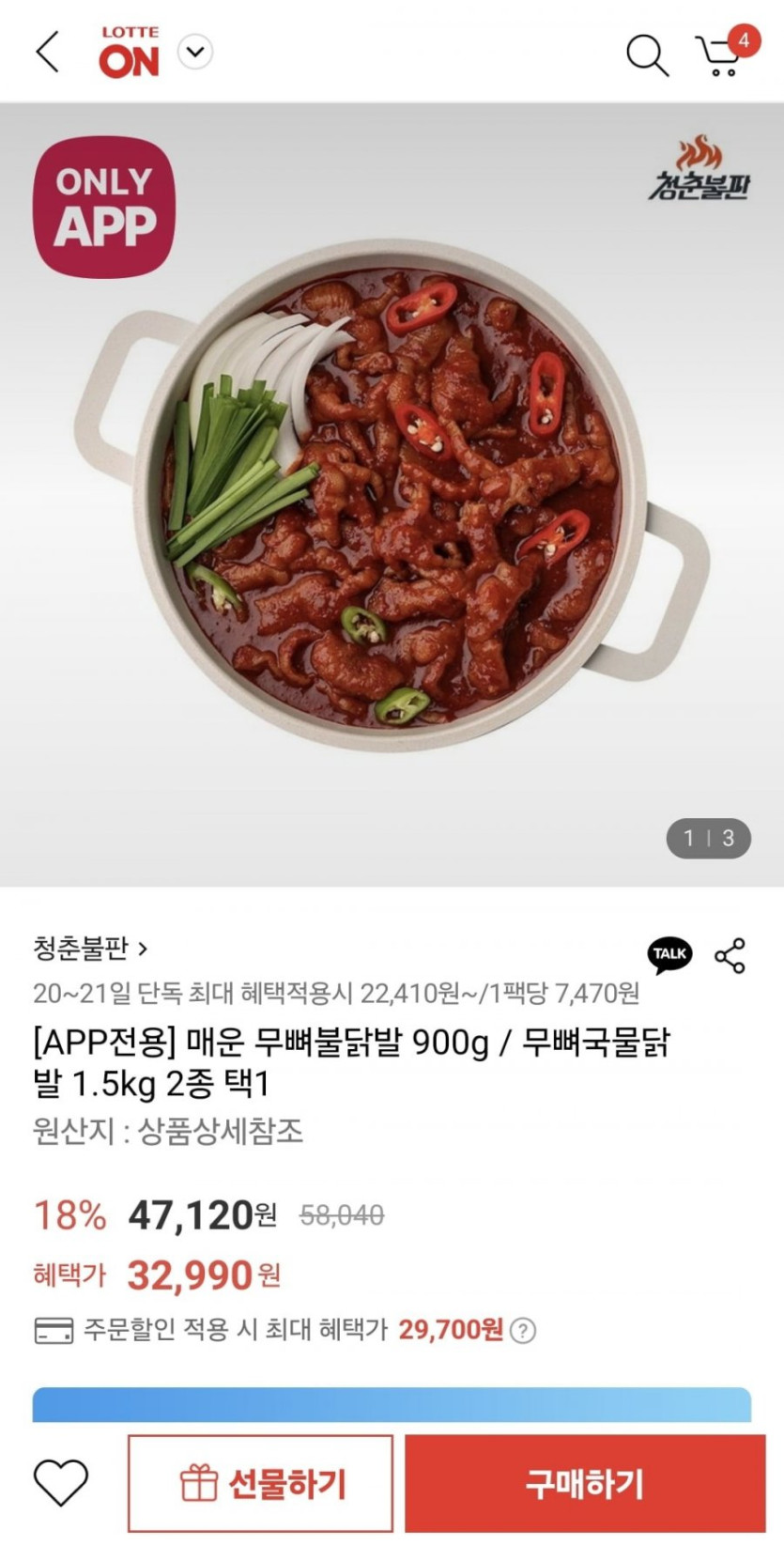Add product to wishlist with heart
Viewport: 784px width, 1545px height.
61,1483
